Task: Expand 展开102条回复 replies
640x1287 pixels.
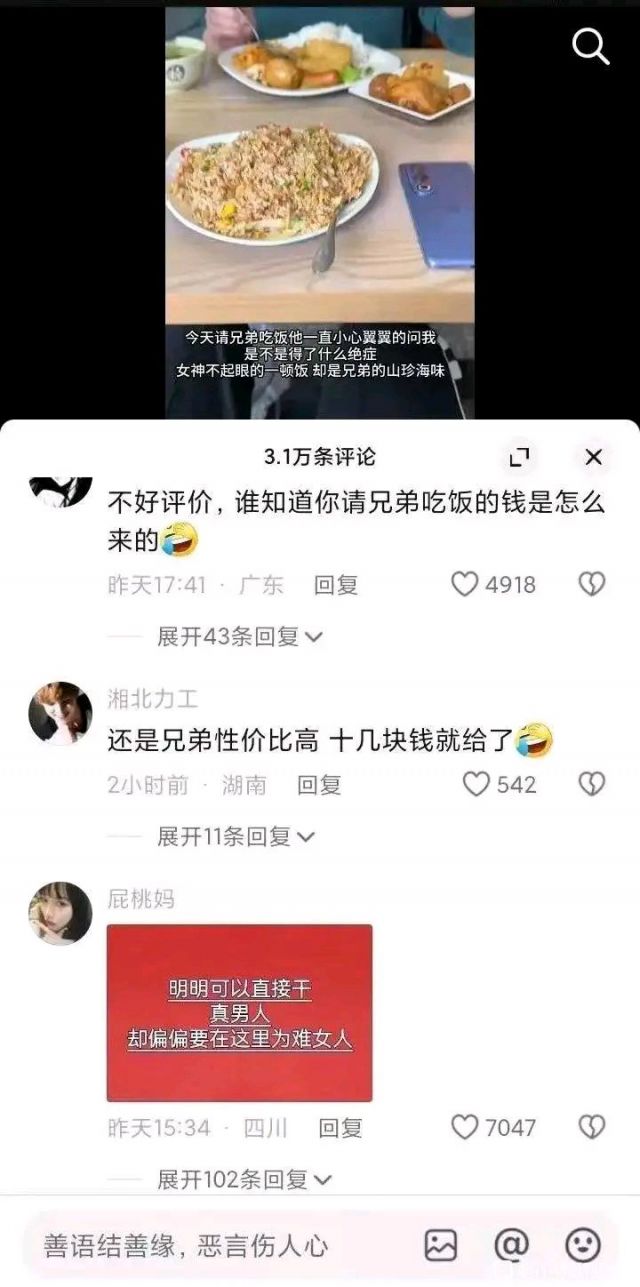Action: pos(243,1179)
